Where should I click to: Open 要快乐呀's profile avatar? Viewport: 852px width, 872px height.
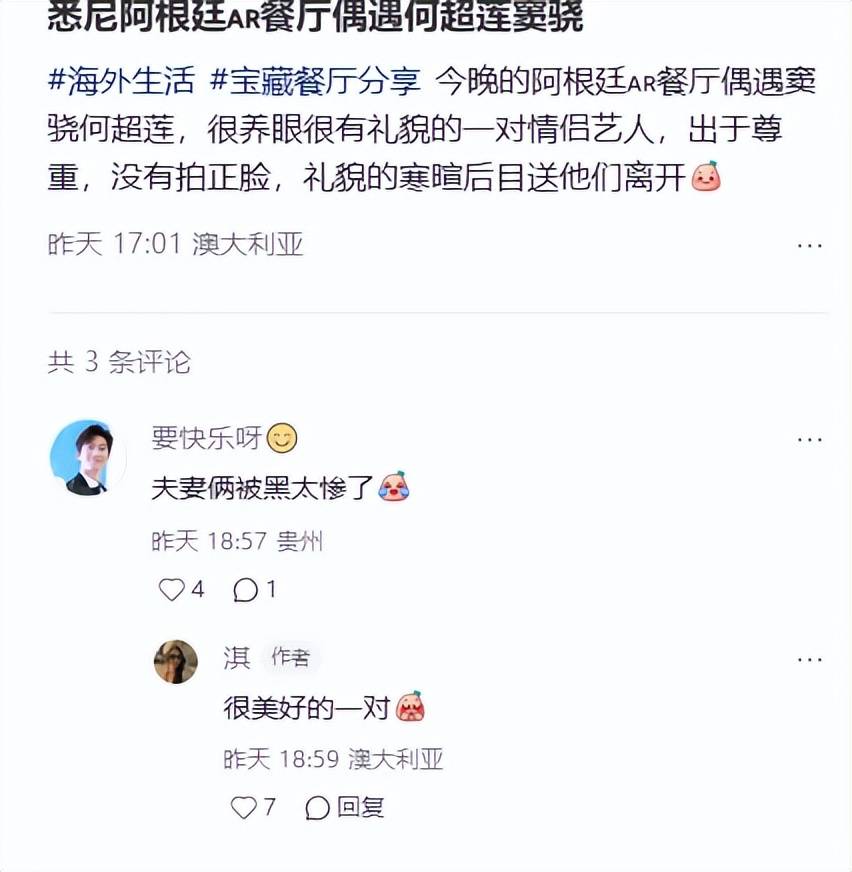click(x=88, y=458)
